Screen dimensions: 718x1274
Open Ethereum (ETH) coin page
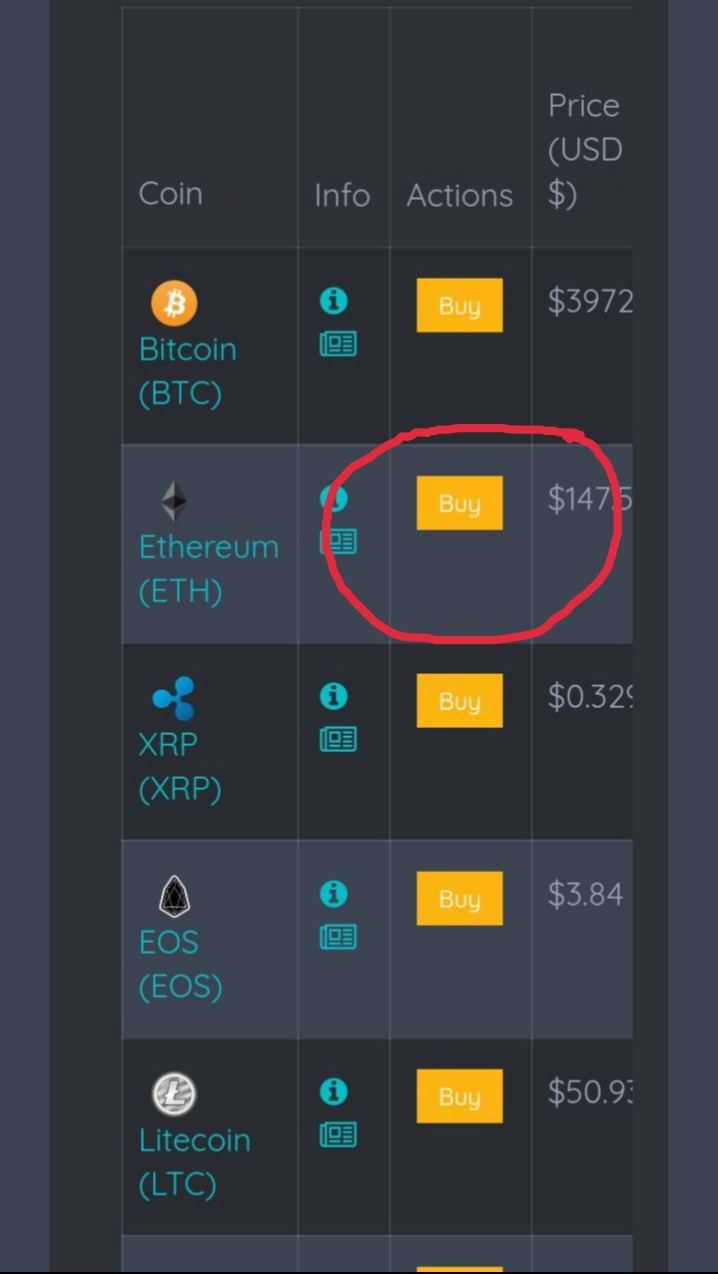208,569
